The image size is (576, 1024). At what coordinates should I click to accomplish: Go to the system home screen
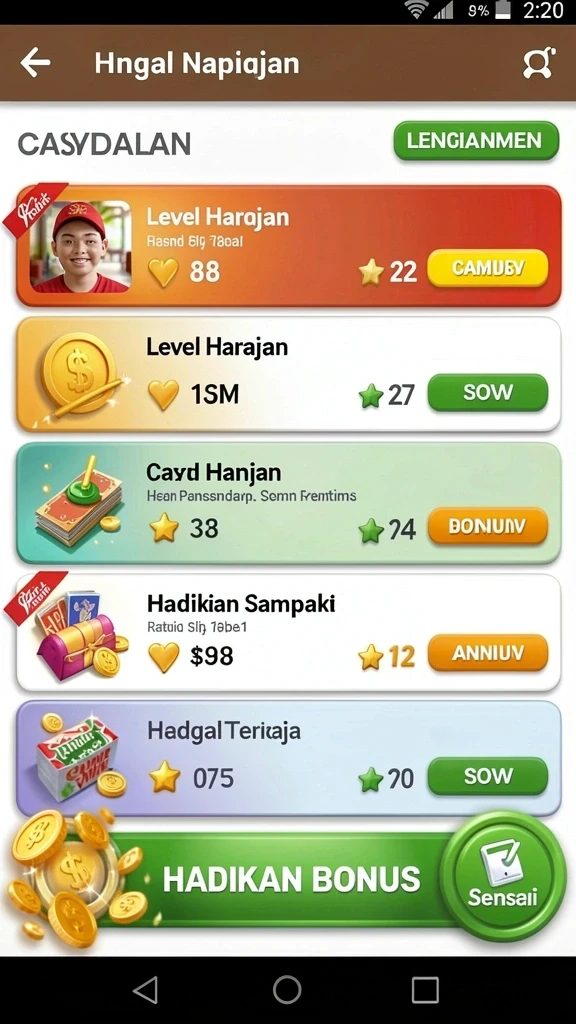coord(287,990)
